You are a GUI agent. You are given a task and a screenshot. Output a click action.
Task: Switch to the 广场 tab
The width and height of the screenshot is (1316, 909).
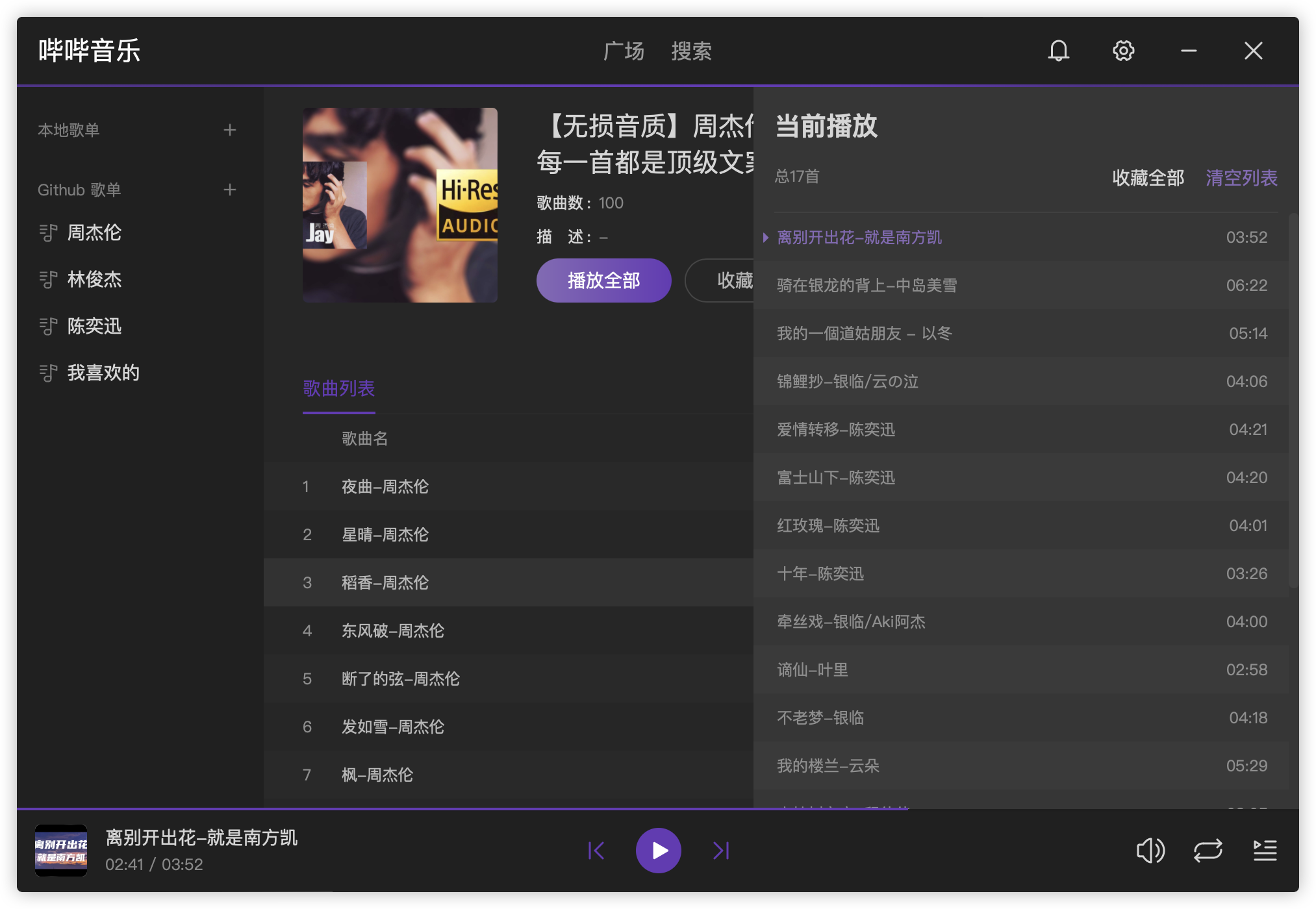tap(624, 51)
